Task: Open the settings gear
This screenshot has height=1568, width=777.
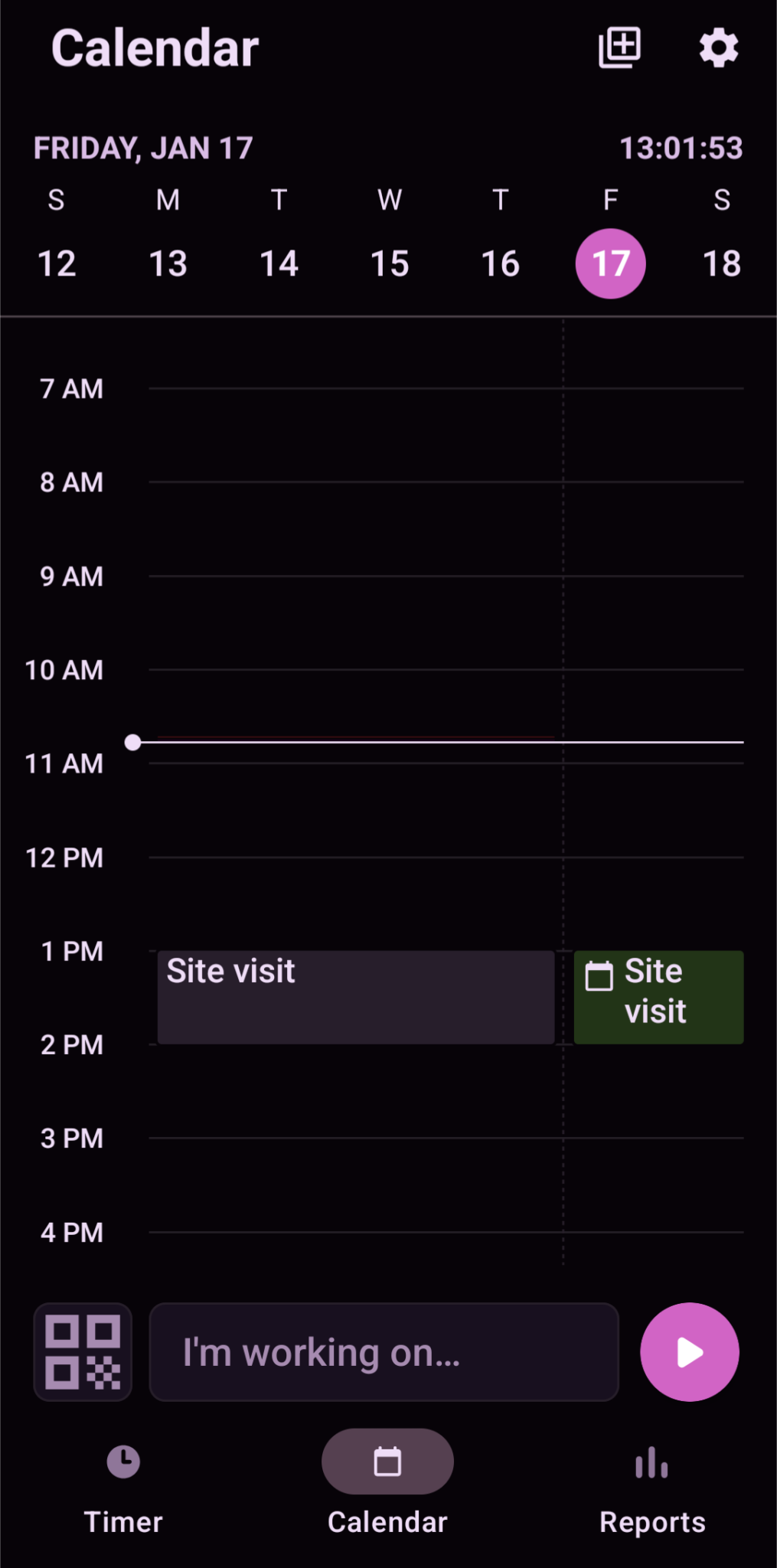Action: (717, 47)
